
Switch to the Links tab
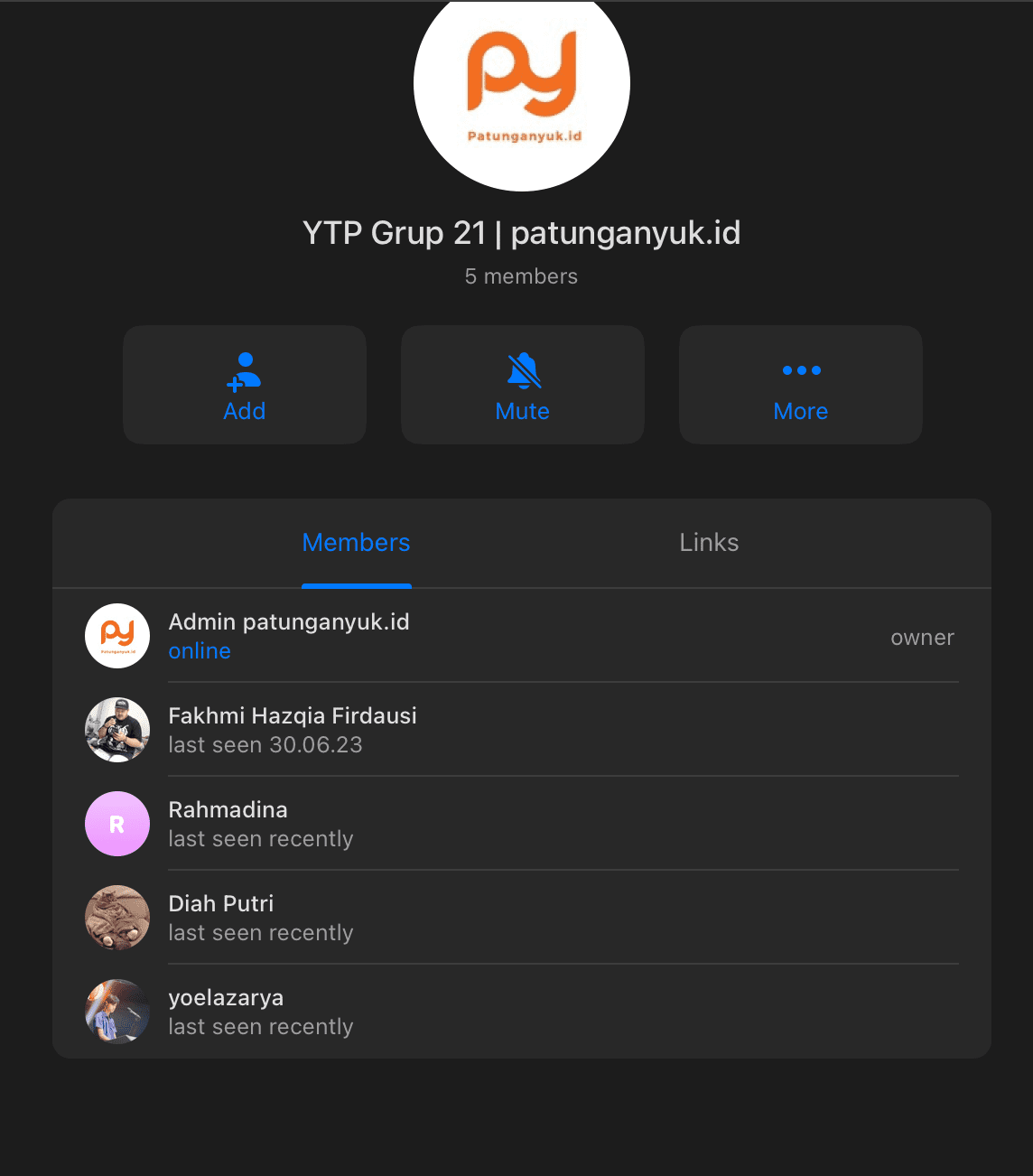(709, 543)
